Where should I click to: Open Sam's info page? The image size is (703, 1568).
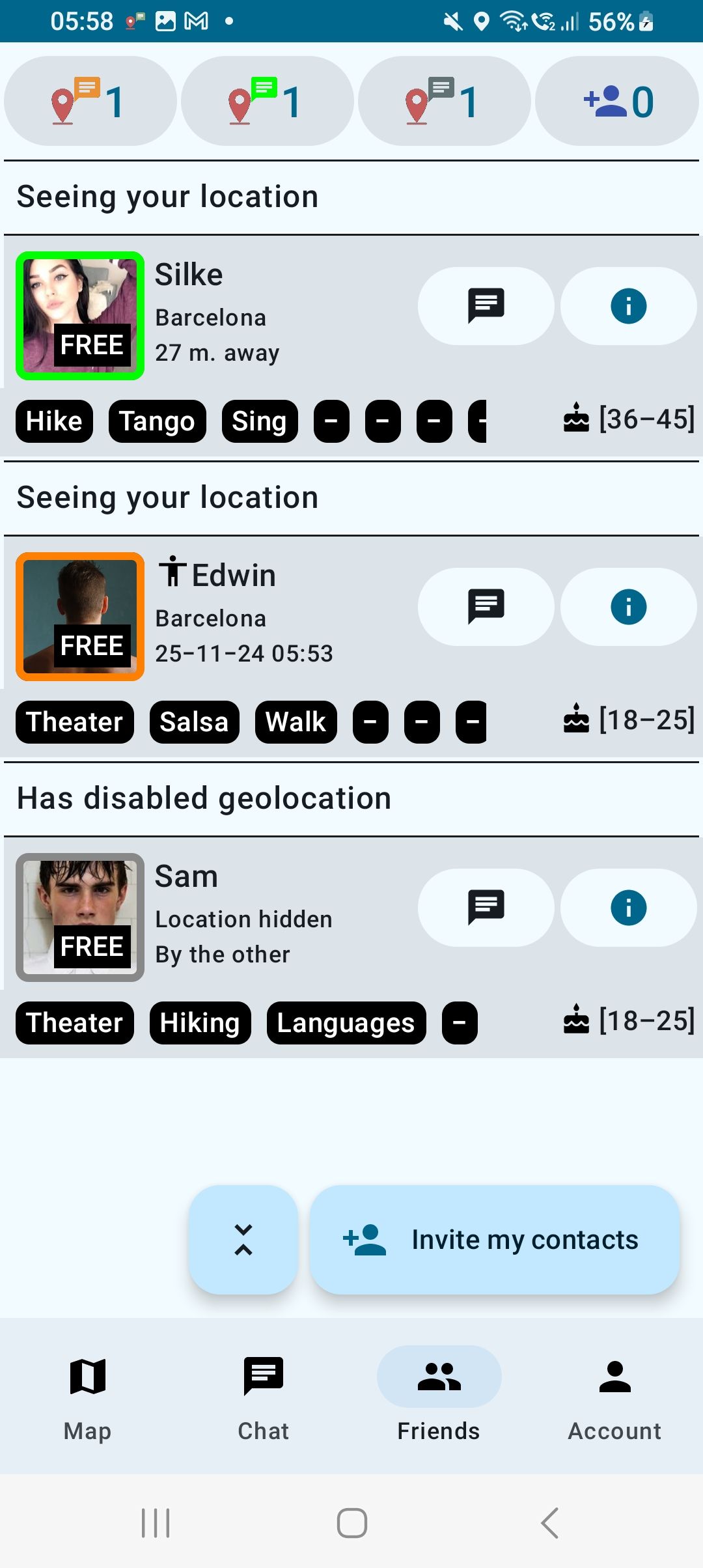click(x=628, y=908)
